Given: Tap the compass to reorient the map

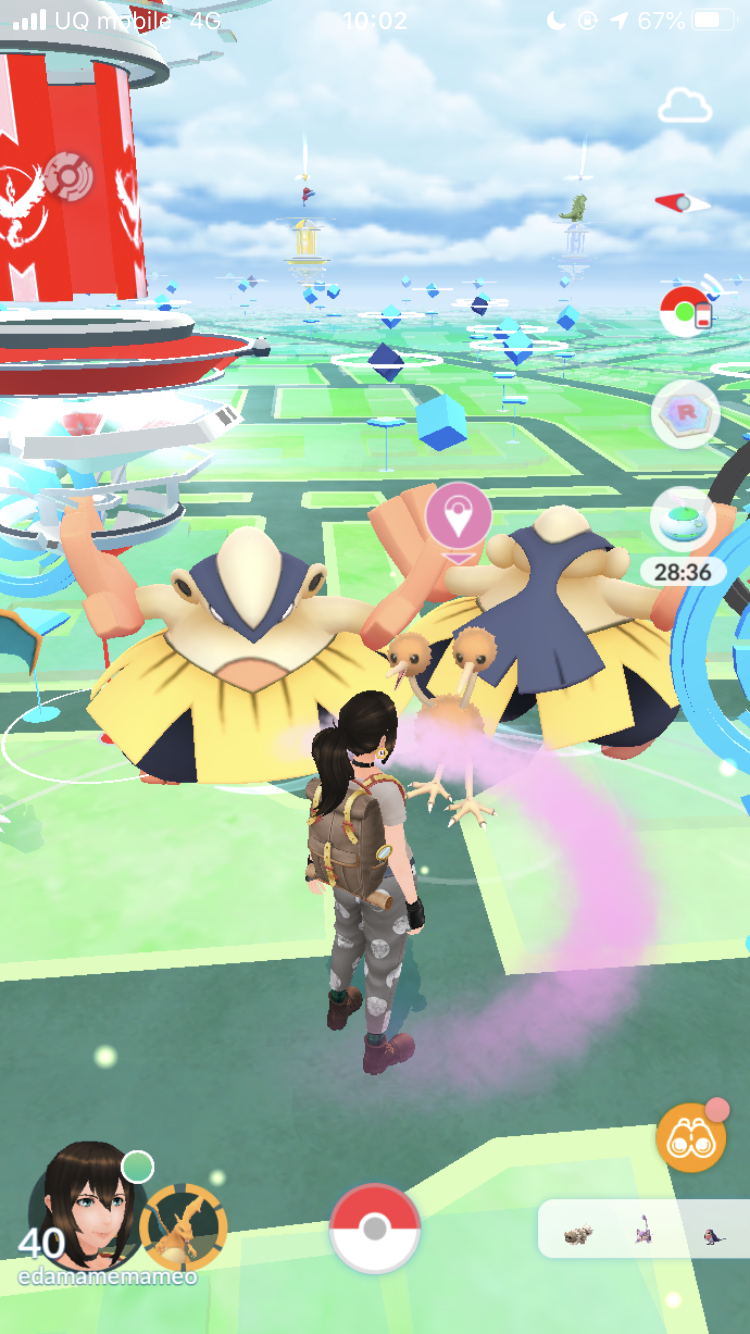Looking at the screenshot, I should [x=683, y=204].
